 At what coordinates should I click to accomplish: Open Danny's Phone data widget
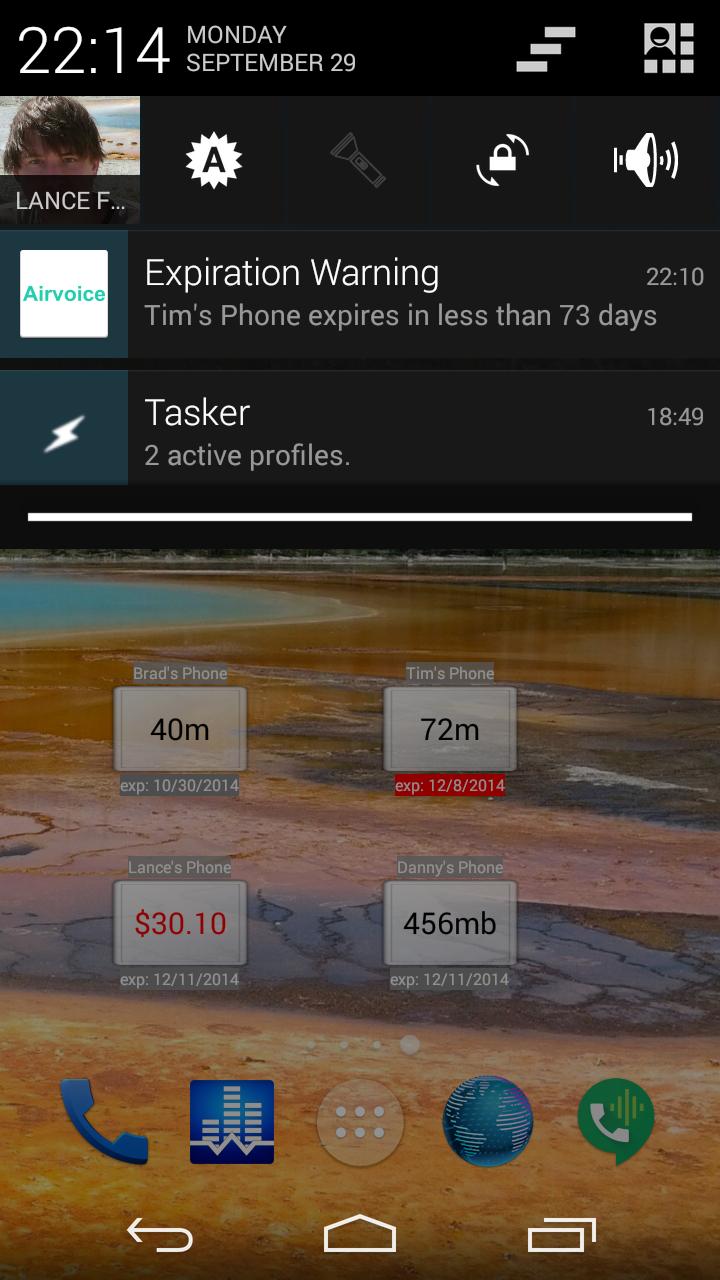pyautogui.click(x=450, y=923)
